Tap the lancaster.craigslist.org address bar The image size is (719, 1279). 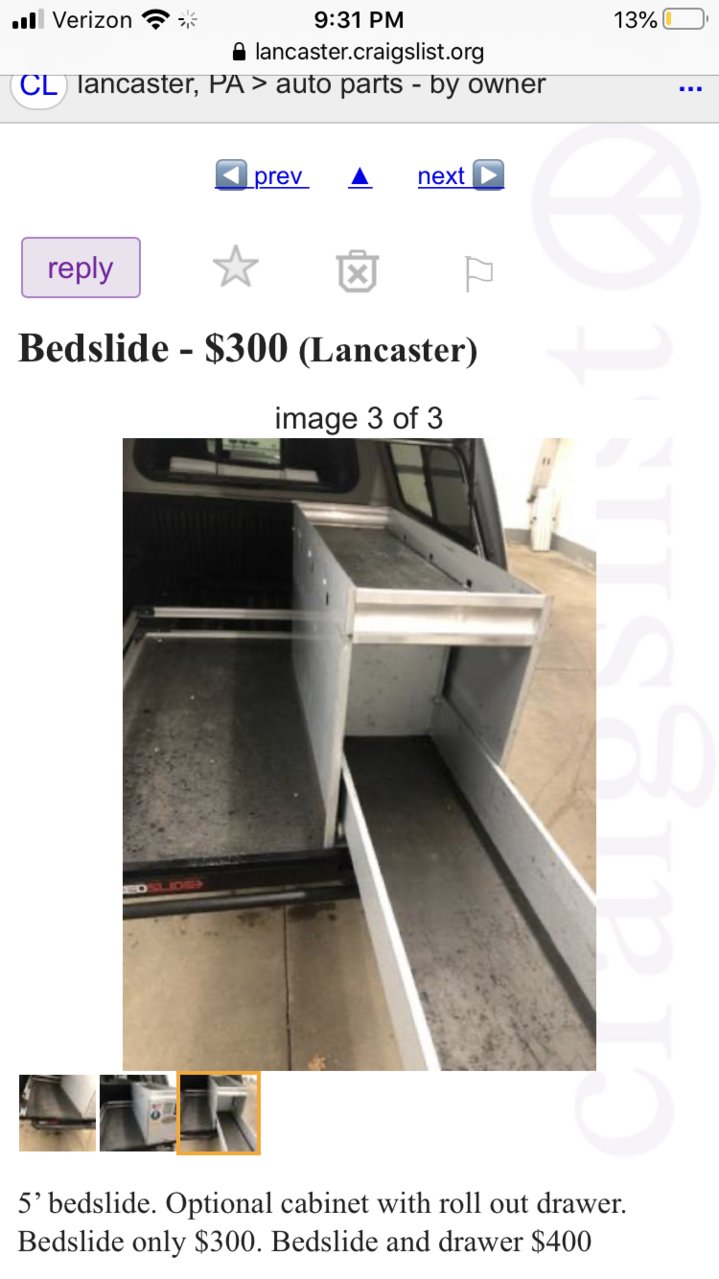359,51
